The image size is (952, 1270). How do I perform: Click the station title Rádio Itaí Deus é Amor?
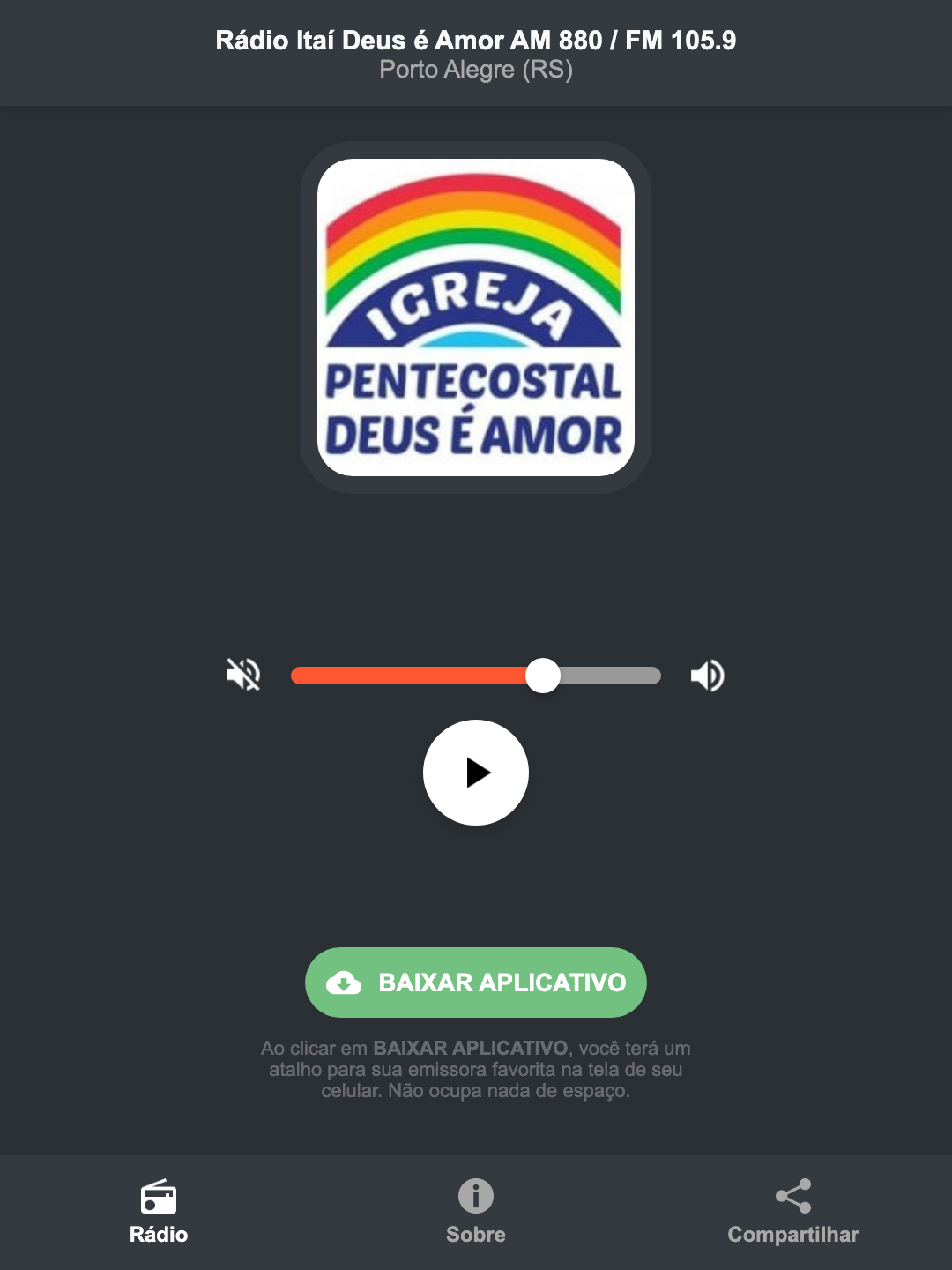click(x=475, y=40)
